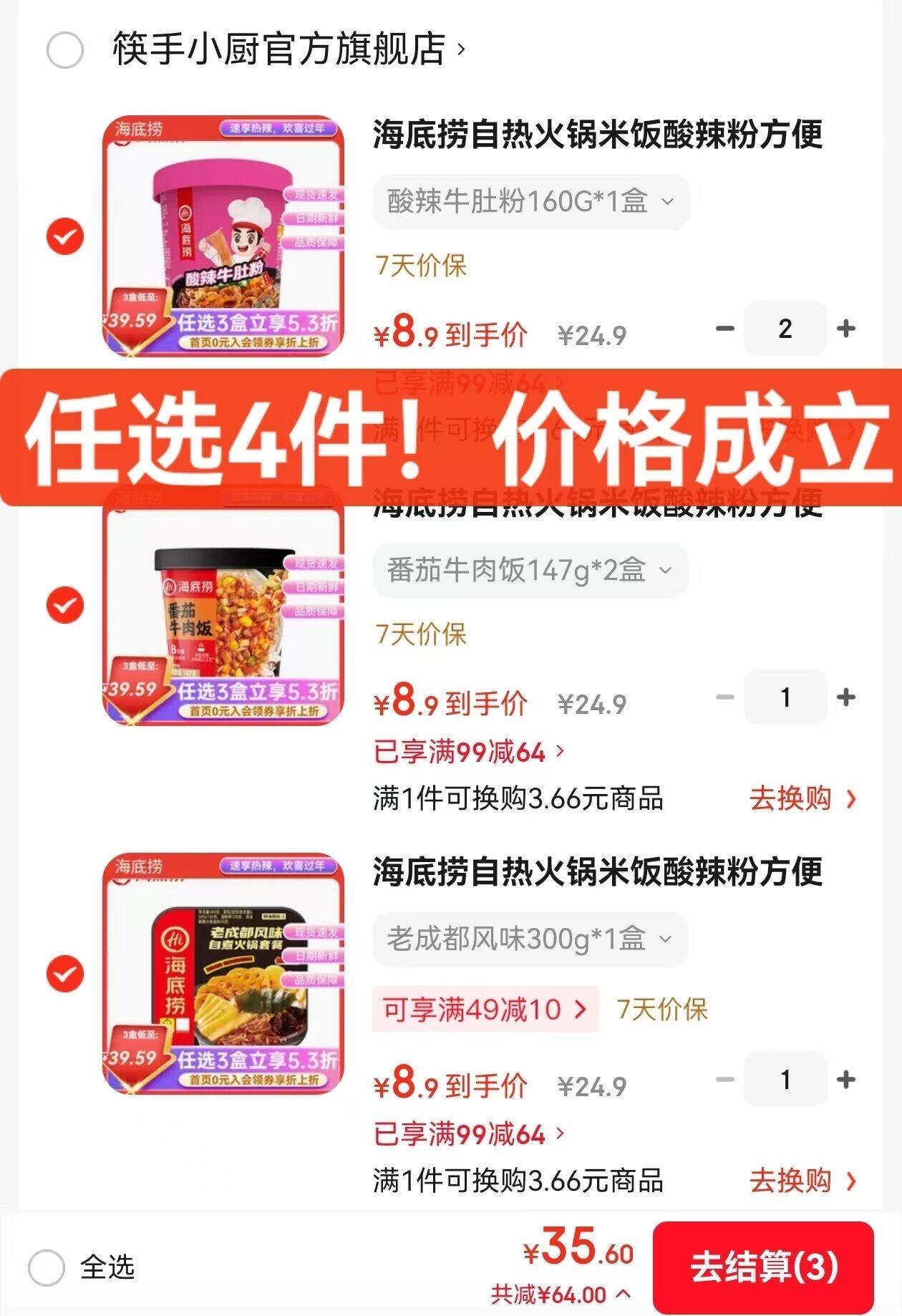The image size is (902, 1316).
Task: Increase the quantity of 番茄牛肉饭
Action: click(846, 697)
